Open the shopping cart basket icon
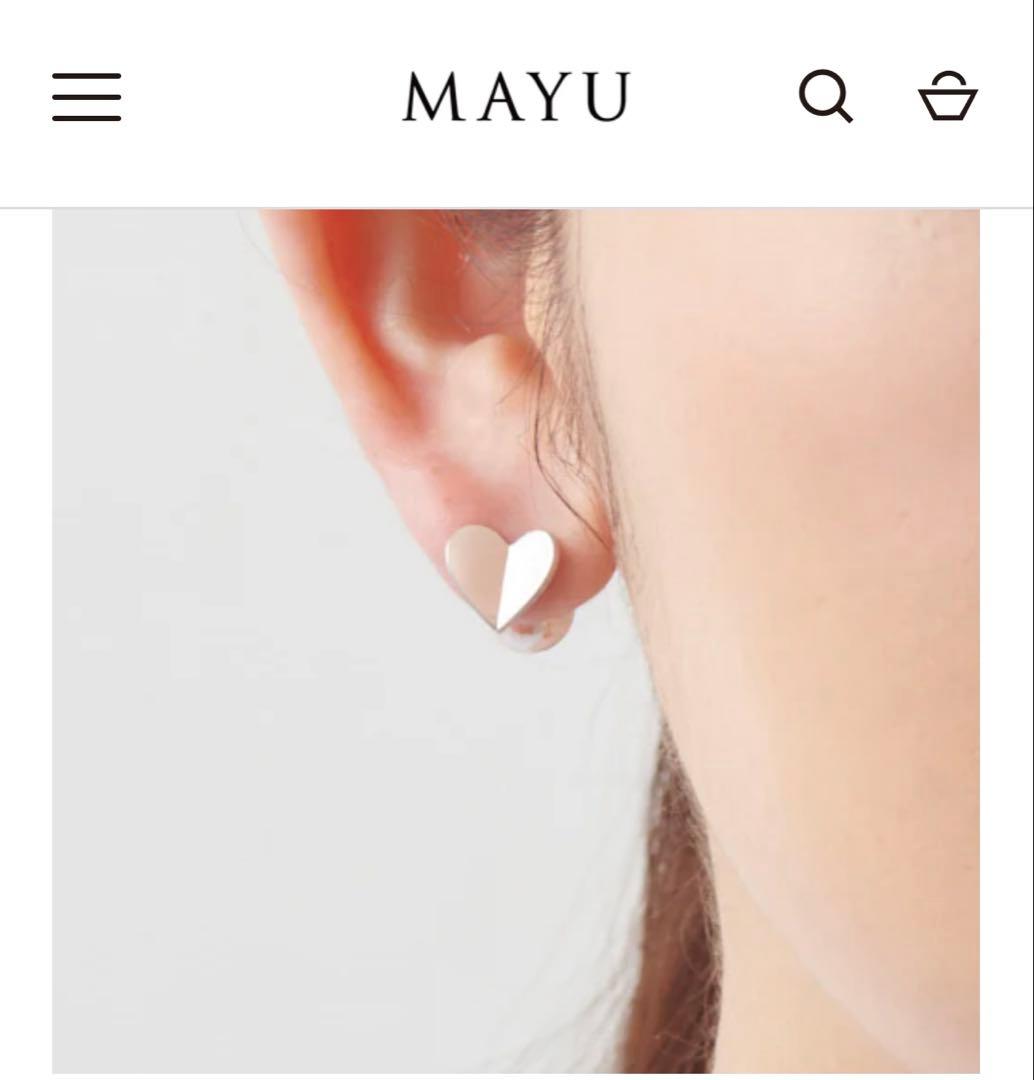1034x1080 pixels. pos(948,96)
